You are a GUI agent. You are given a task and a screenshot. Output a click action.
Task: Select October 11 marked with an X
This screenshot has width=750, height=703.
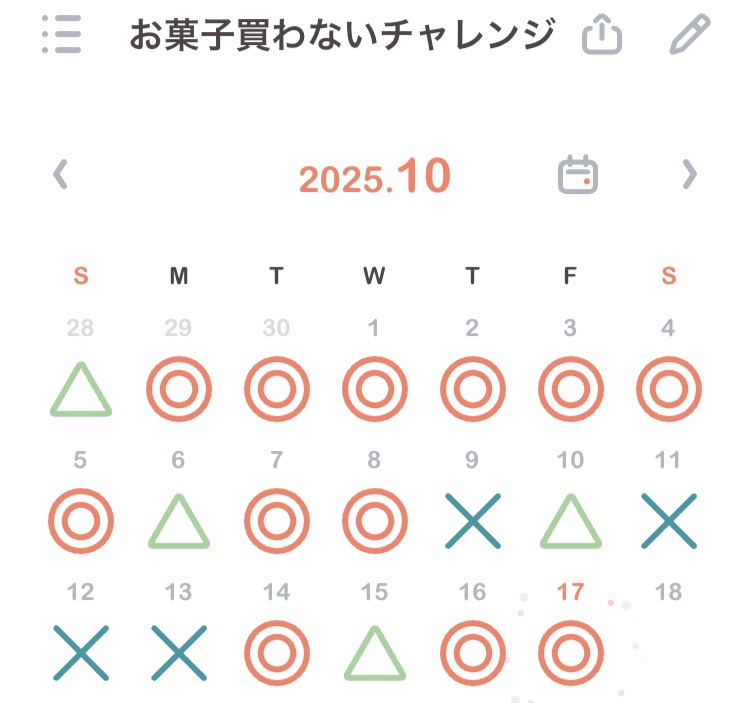click(x=668, y=522)
